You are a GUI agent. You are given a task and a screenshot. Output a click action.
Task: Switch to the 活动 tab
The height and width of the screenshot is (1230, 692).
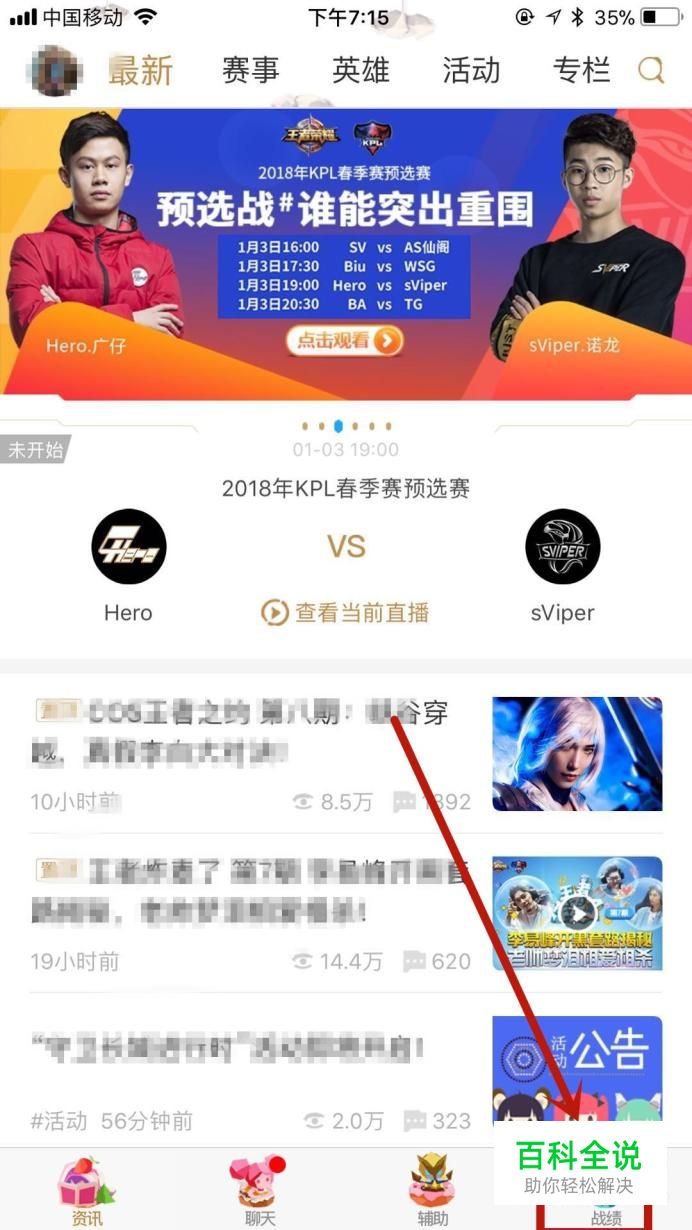click(x=471, y=70)
